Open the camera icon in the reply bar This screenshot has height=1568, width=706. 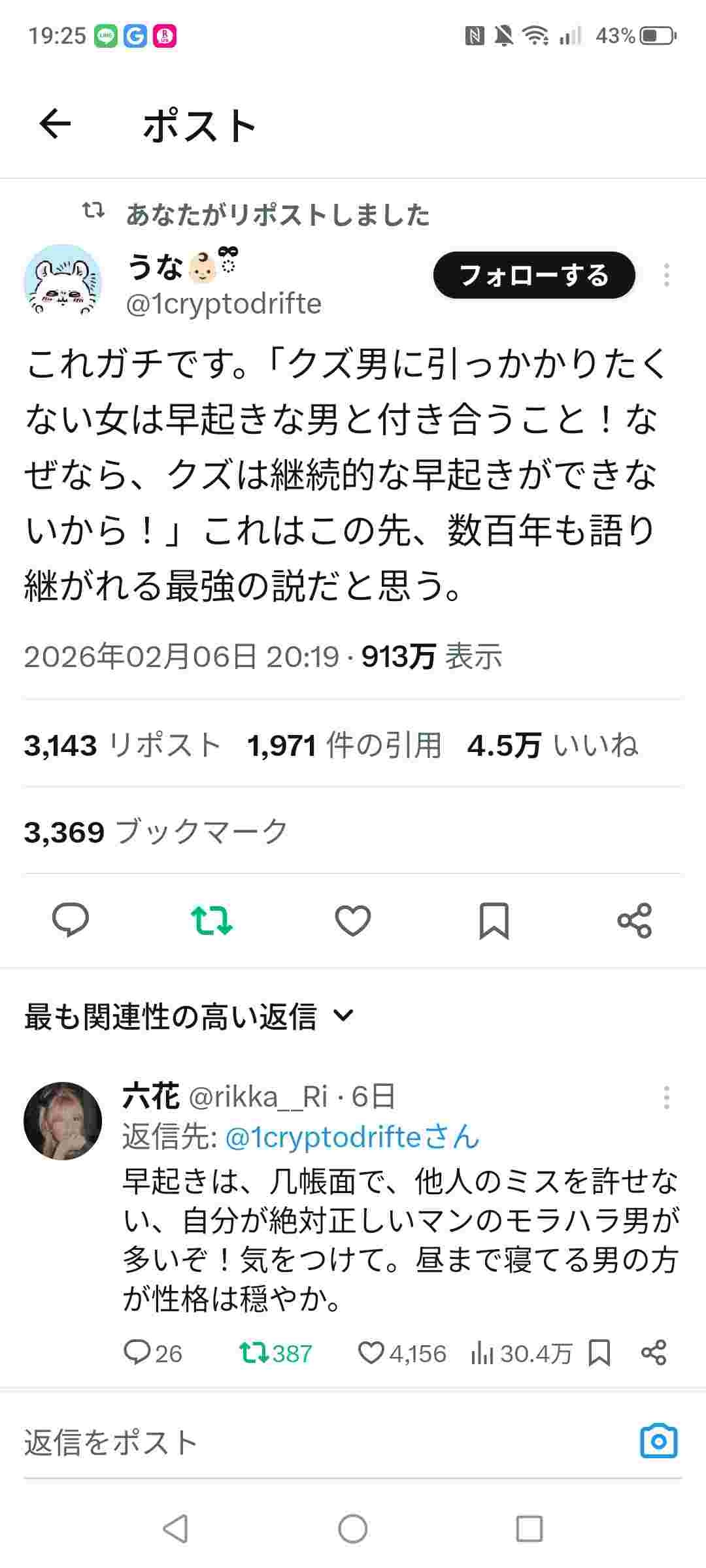click(658, 1441)
